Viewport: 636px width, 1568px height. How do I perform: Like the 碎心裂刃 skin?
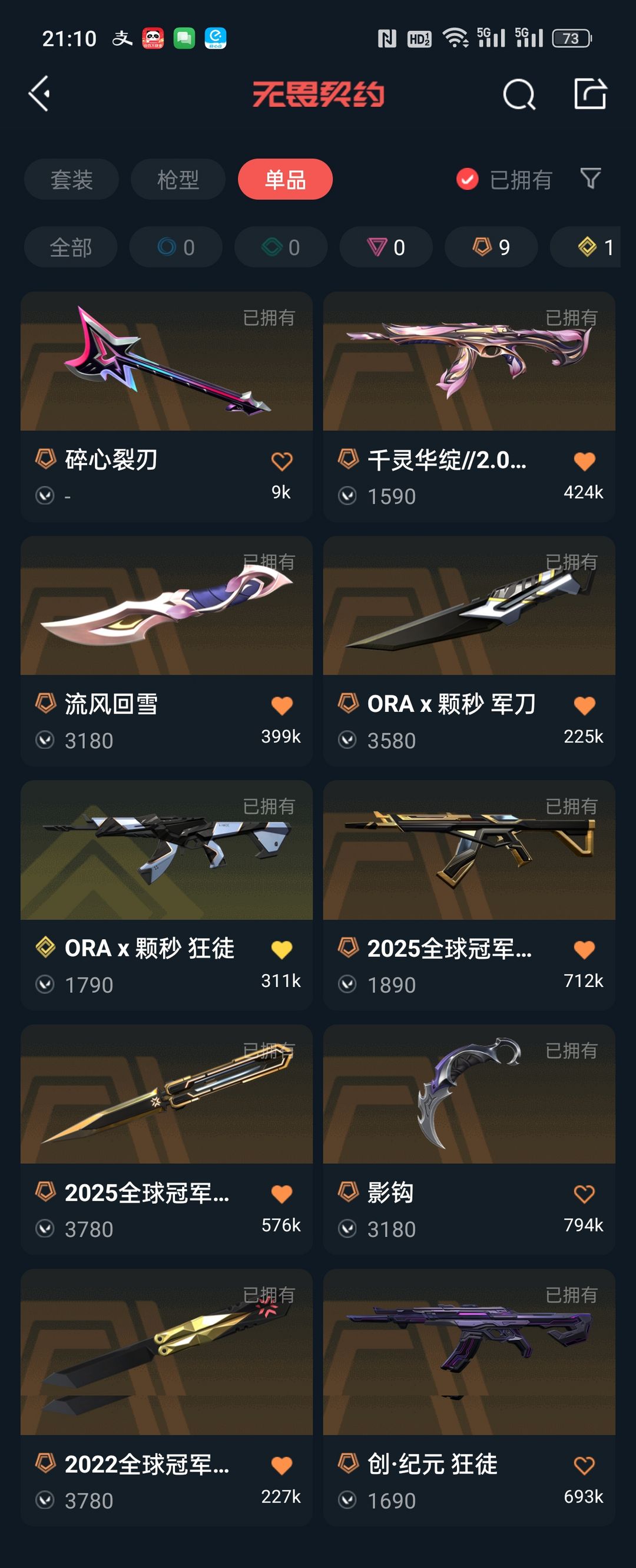click(x=281, y=461)
